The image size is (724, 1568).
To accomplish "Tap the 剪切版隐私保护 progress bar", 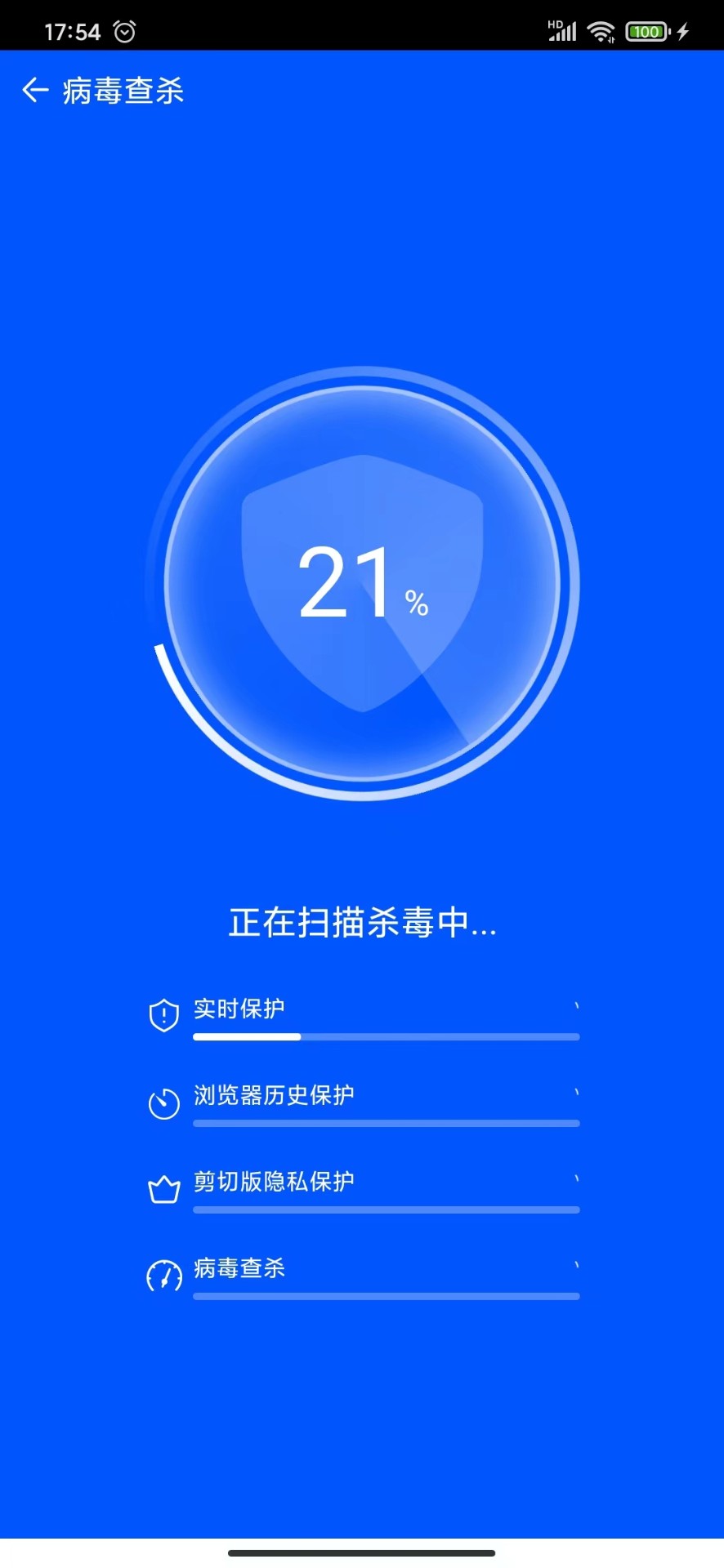I will (x=386, y=1210).
